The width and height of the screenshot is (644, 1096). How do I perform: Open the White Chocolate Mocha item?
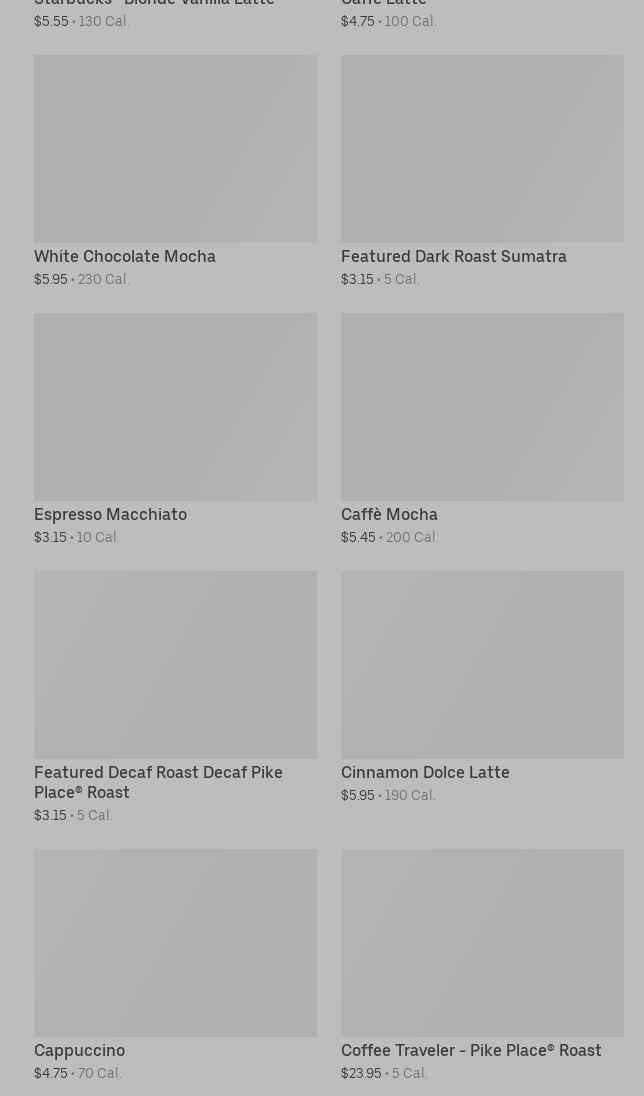(175, 171)
